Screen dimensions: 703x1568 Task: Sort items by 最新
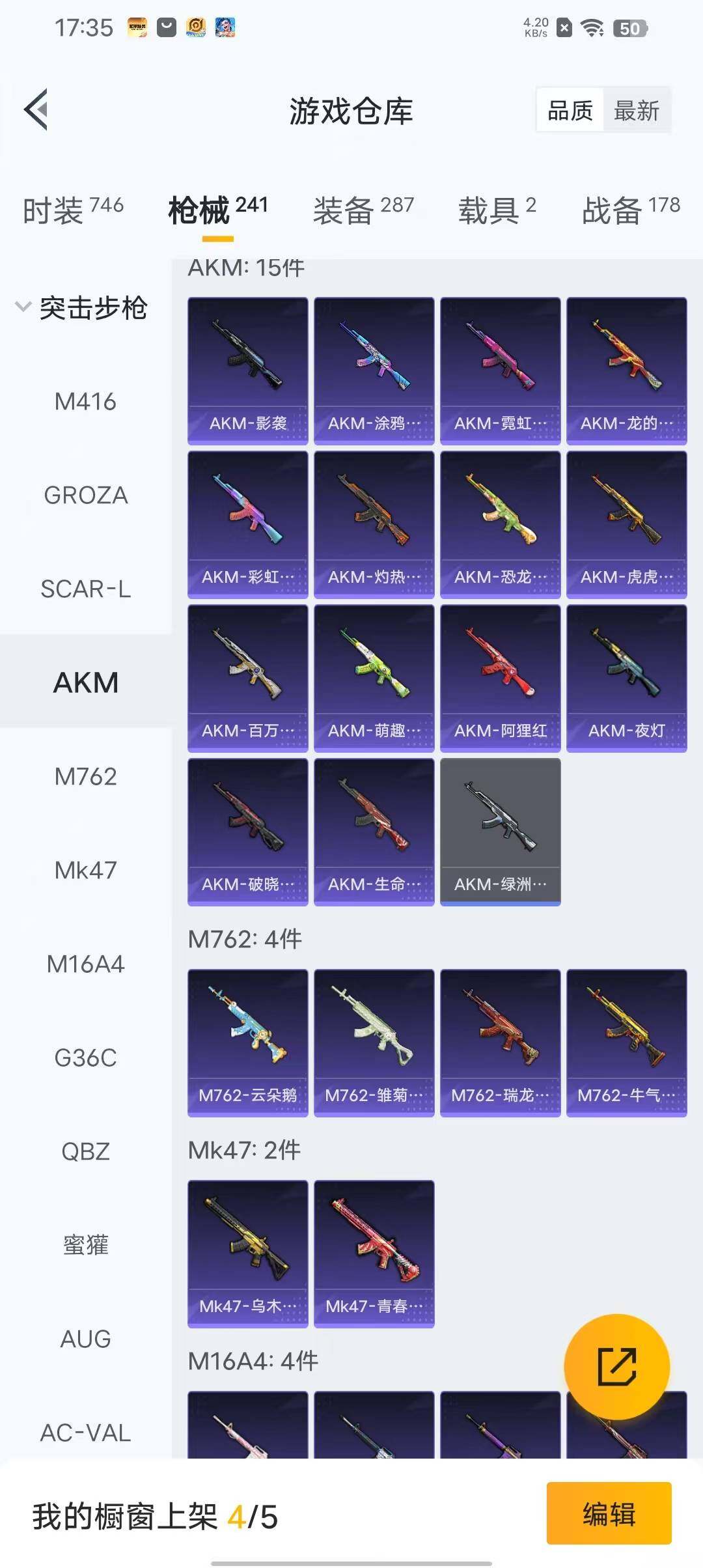(x=636, y=111)
